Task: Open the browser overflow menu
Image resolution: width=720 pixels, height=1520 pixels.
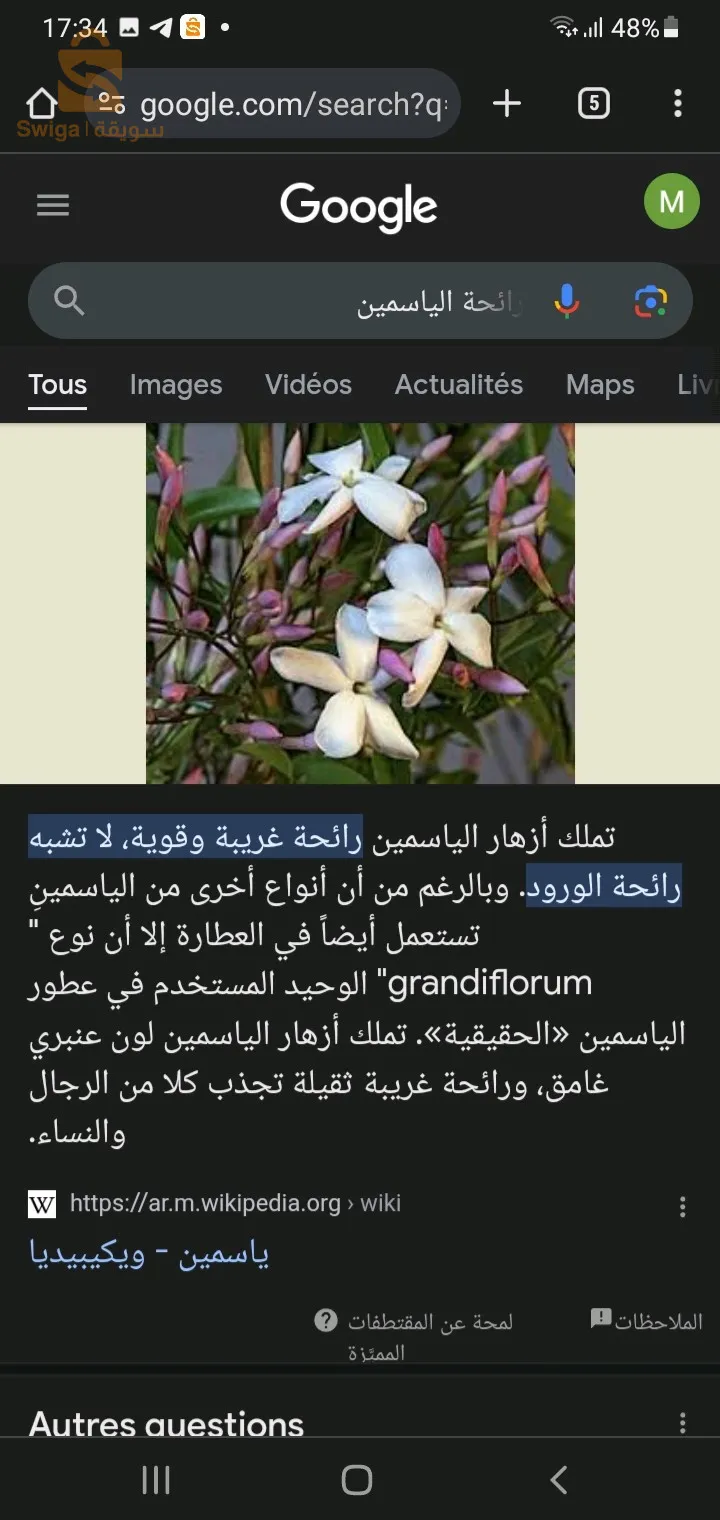Action: point(678,103)
